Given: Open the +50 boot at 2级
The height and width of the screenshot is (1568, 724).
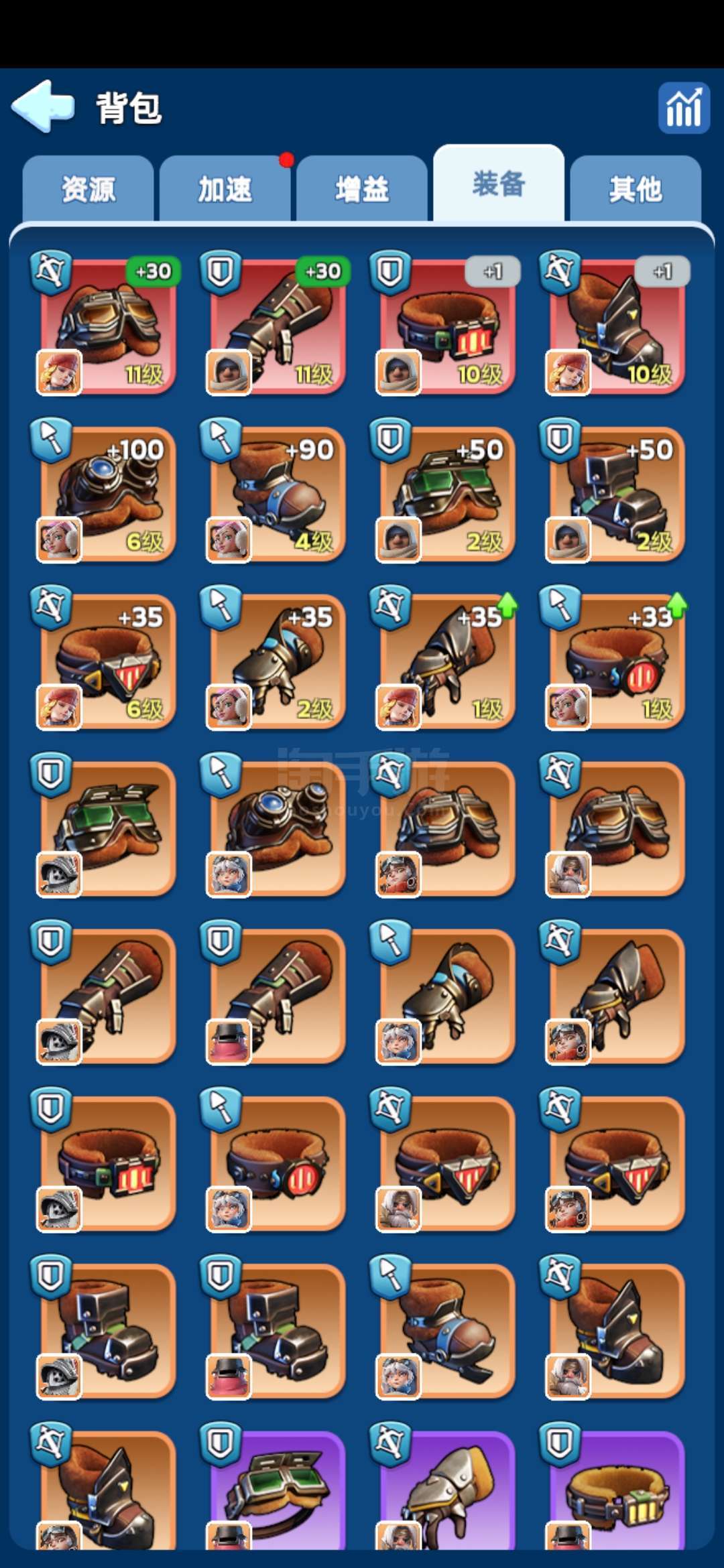Looking at the screenshot, I should pyautogui.click(x=617, y=494).
